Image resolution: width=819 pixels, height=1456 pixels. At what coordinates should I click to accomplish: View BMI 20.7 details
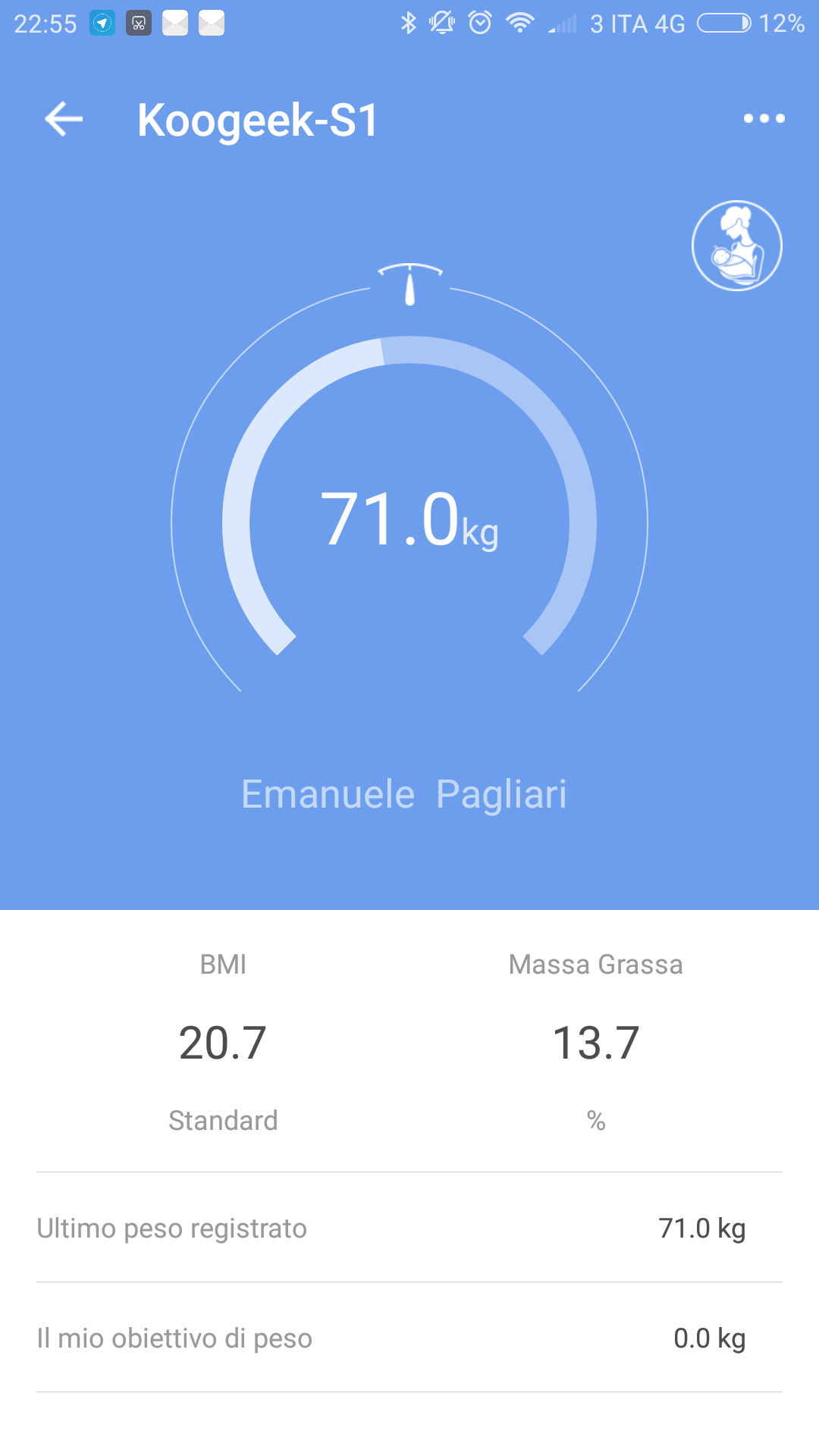click(223, 1043)
